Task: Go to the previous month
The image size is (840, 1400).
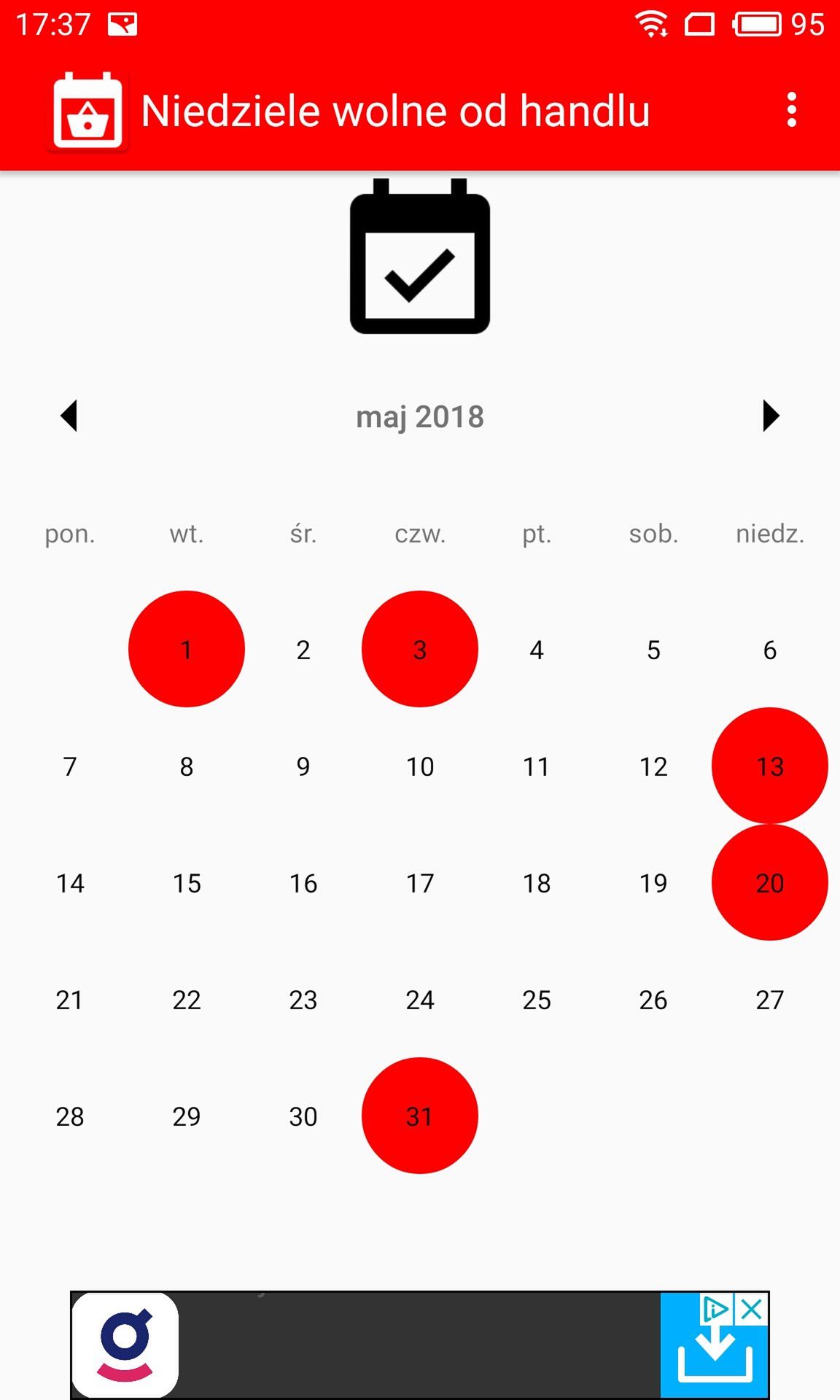Action: (x=69, y=416)
